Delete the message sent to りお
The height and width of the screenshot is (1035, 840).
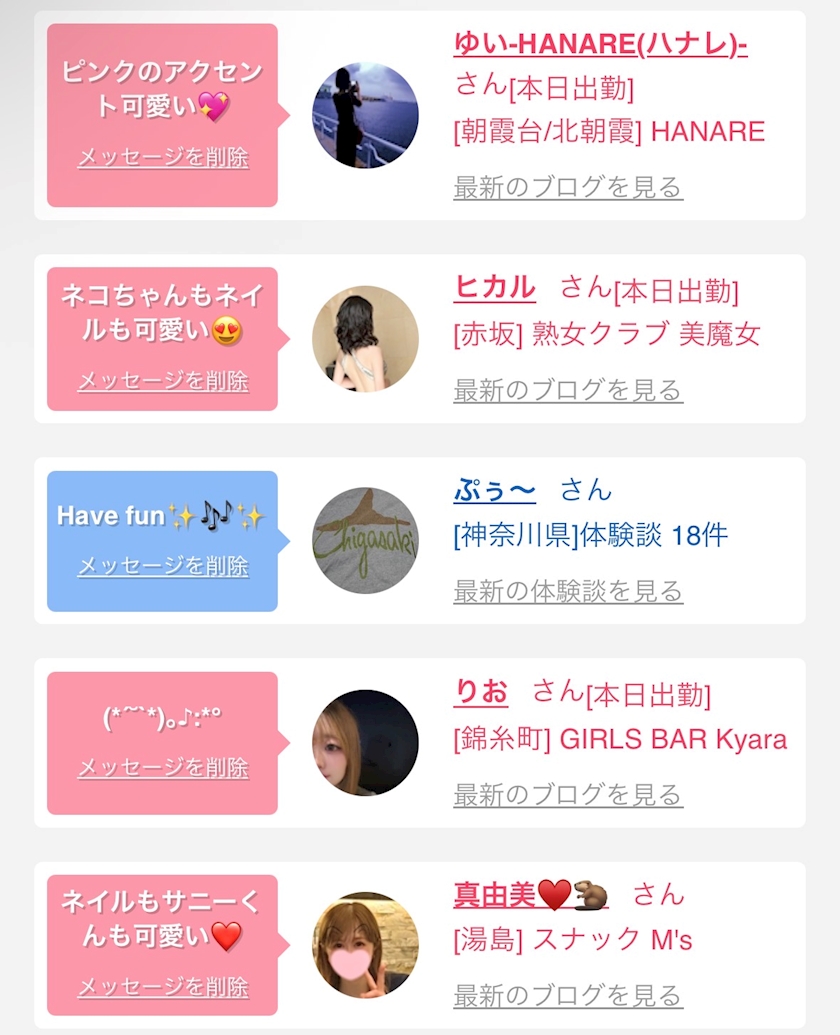click(x=163, y=768)
